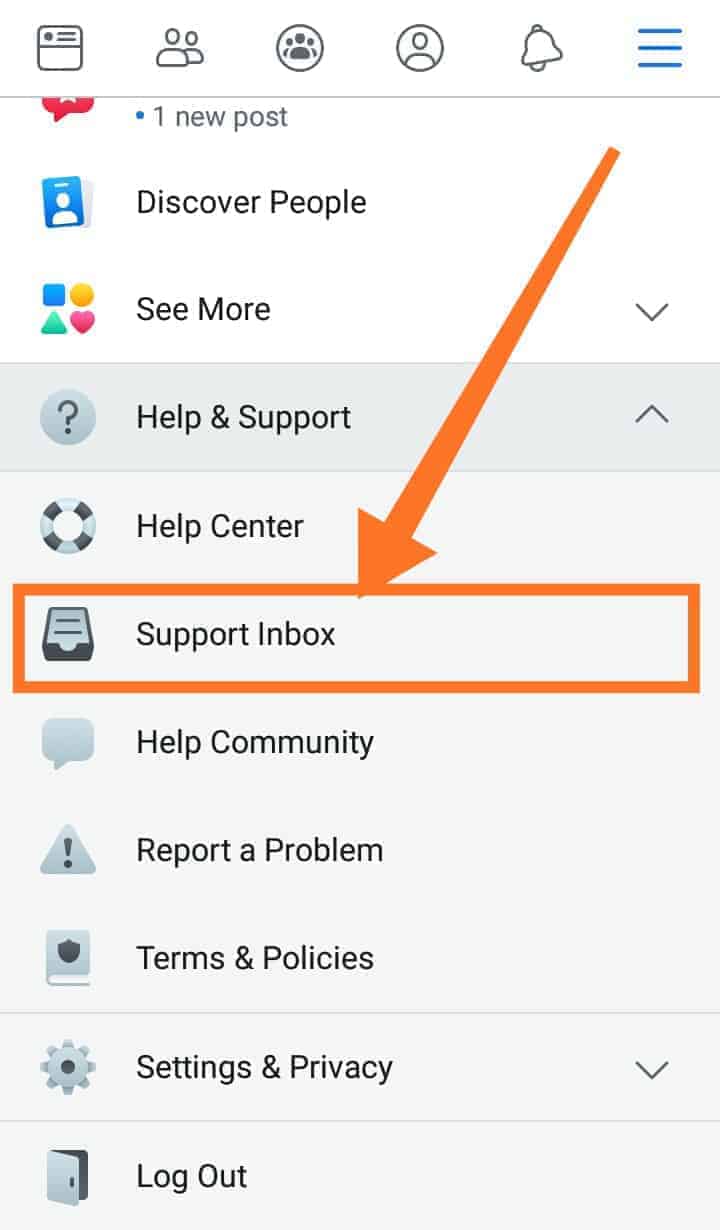Expand the See More section
This screenshot has height=1230, width=720.
[360, 309]
